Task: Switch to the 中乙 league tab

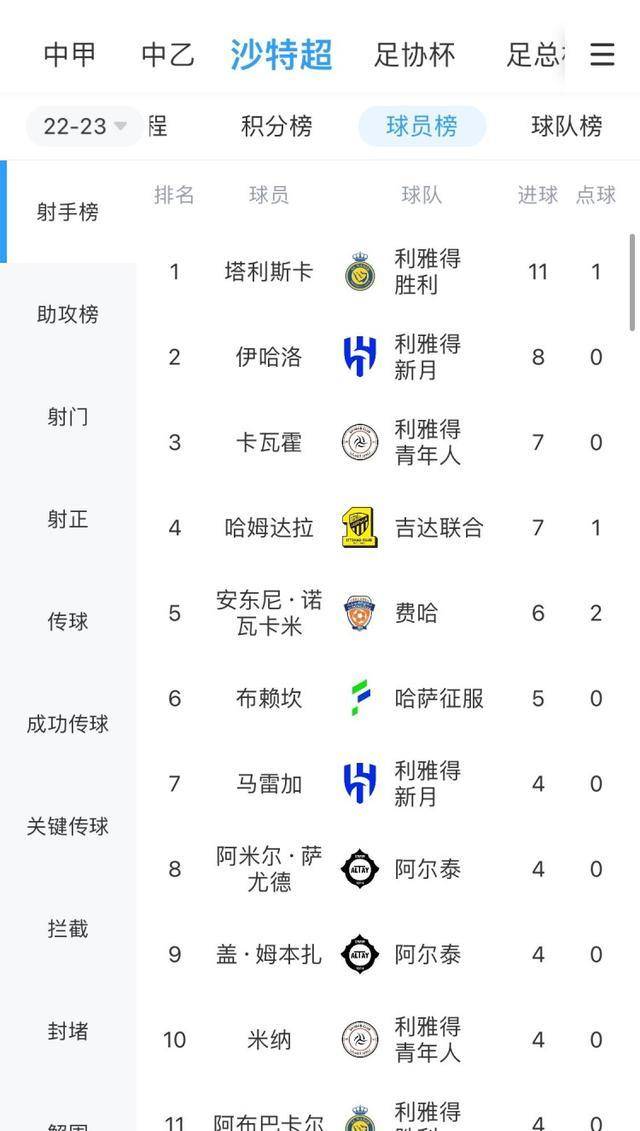Action: click(168, 55)
